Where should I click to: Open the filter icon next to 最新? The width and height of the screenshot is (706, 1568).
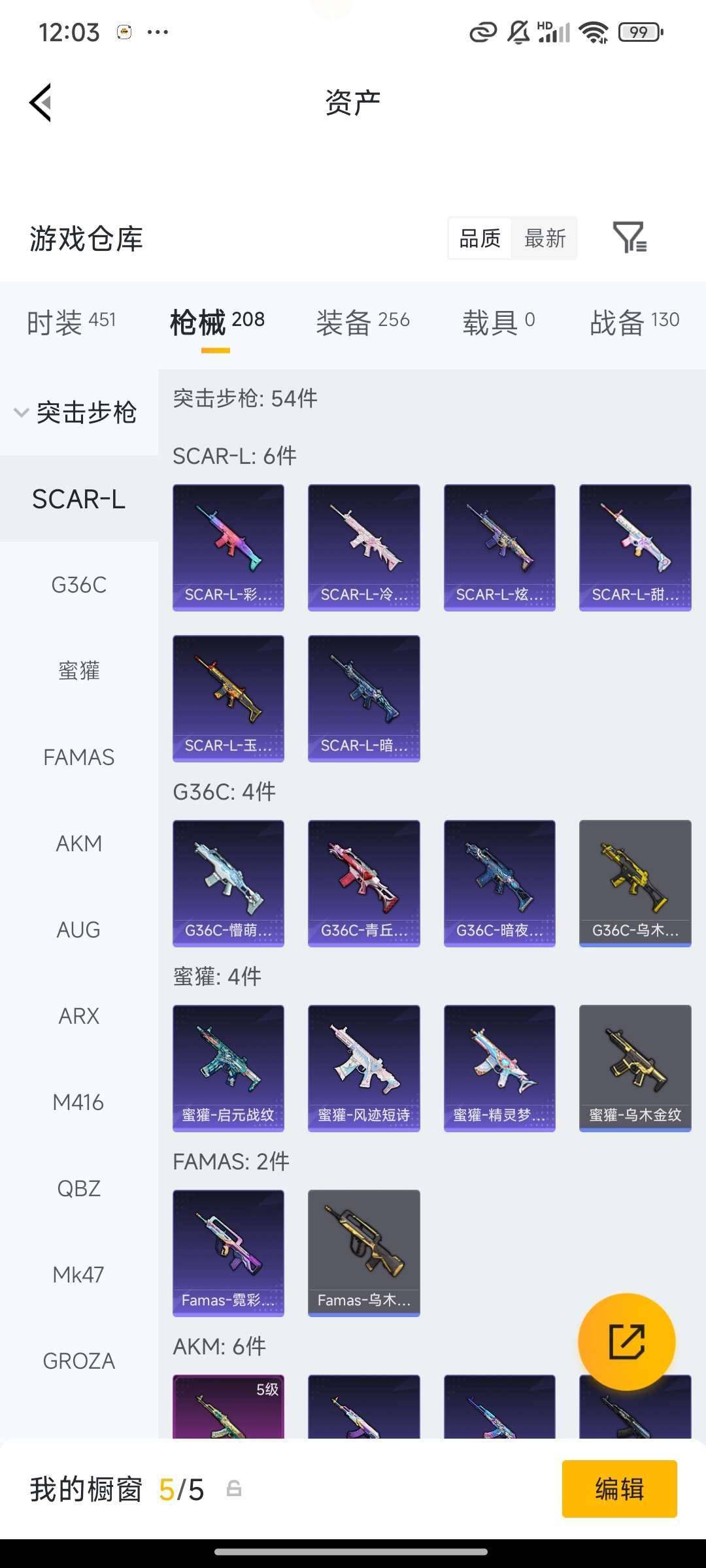click(x=630, y=238)
